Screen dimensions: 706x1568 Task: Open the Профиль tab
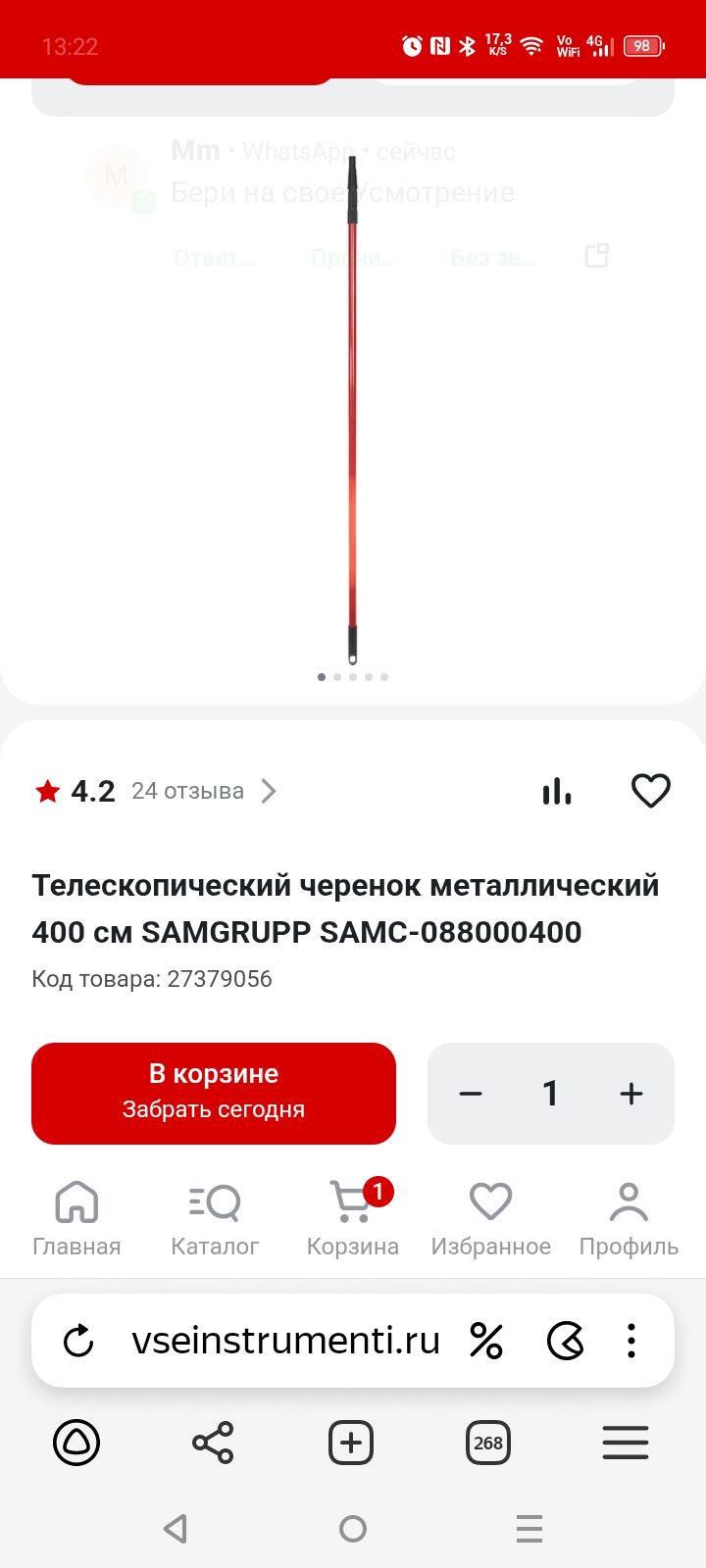629,1219
